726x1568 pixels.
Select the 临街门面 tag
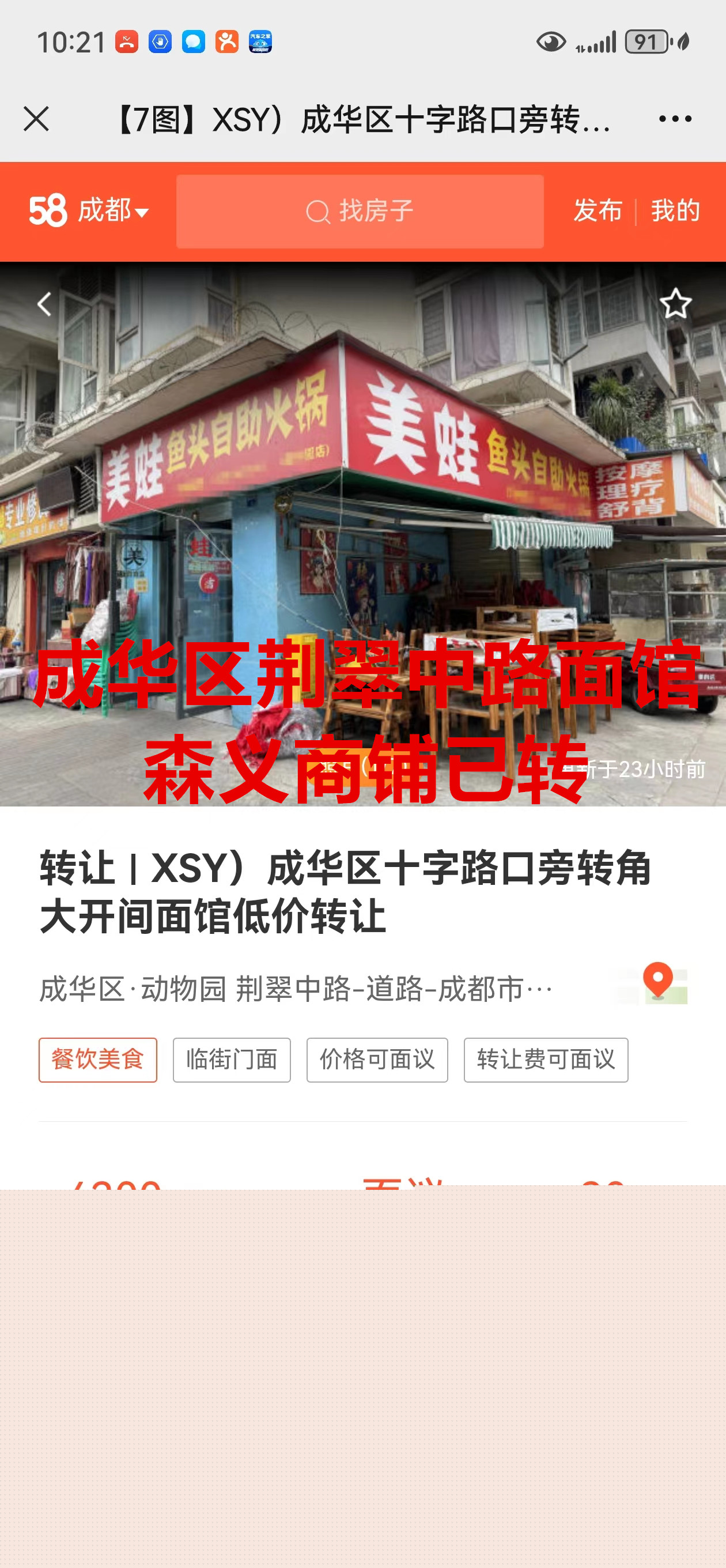click(x=232, y=1060)
